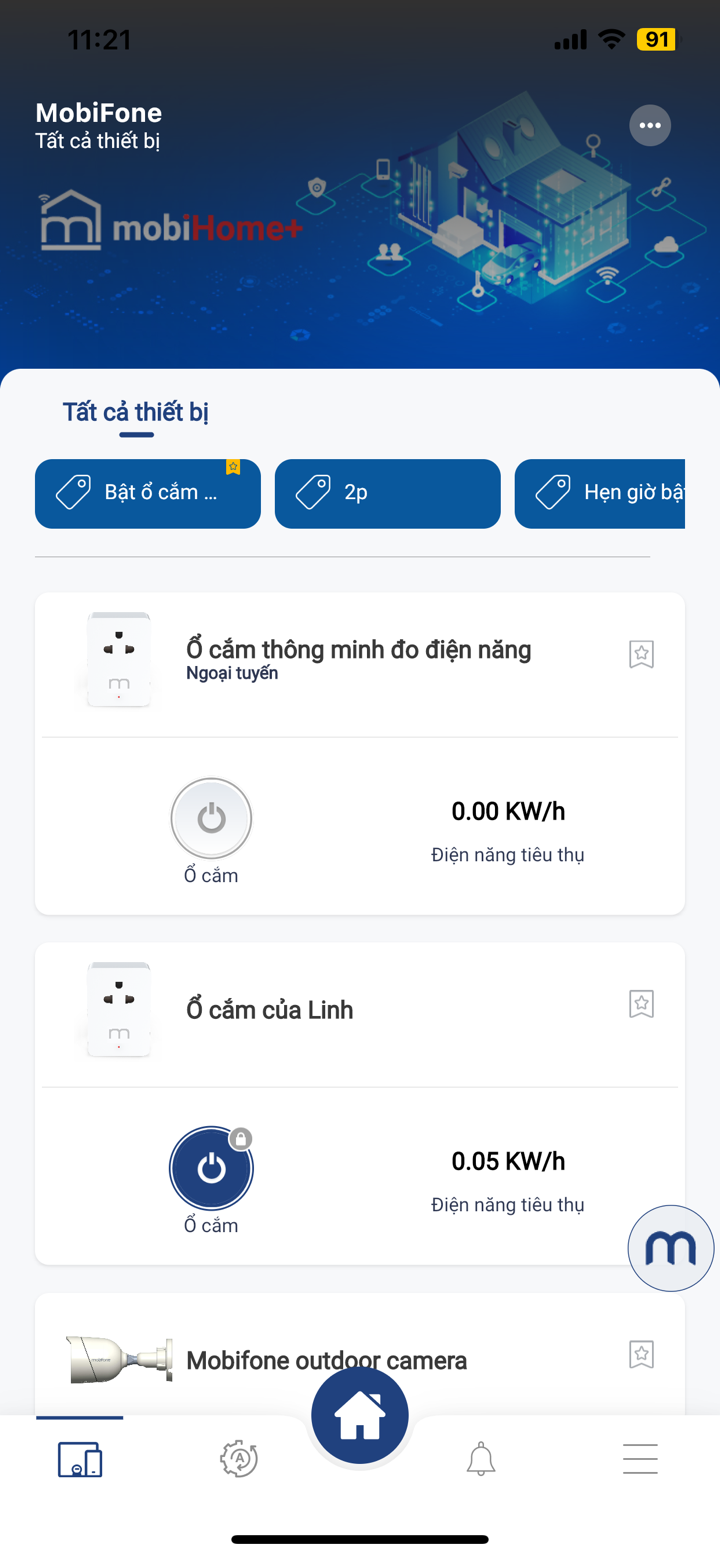Image resolution: width=720 pixels, height=1558 pixels.
Task: Toggle power on Ổ cắm thông minh đo điện năng
Action: click(211, 817)
